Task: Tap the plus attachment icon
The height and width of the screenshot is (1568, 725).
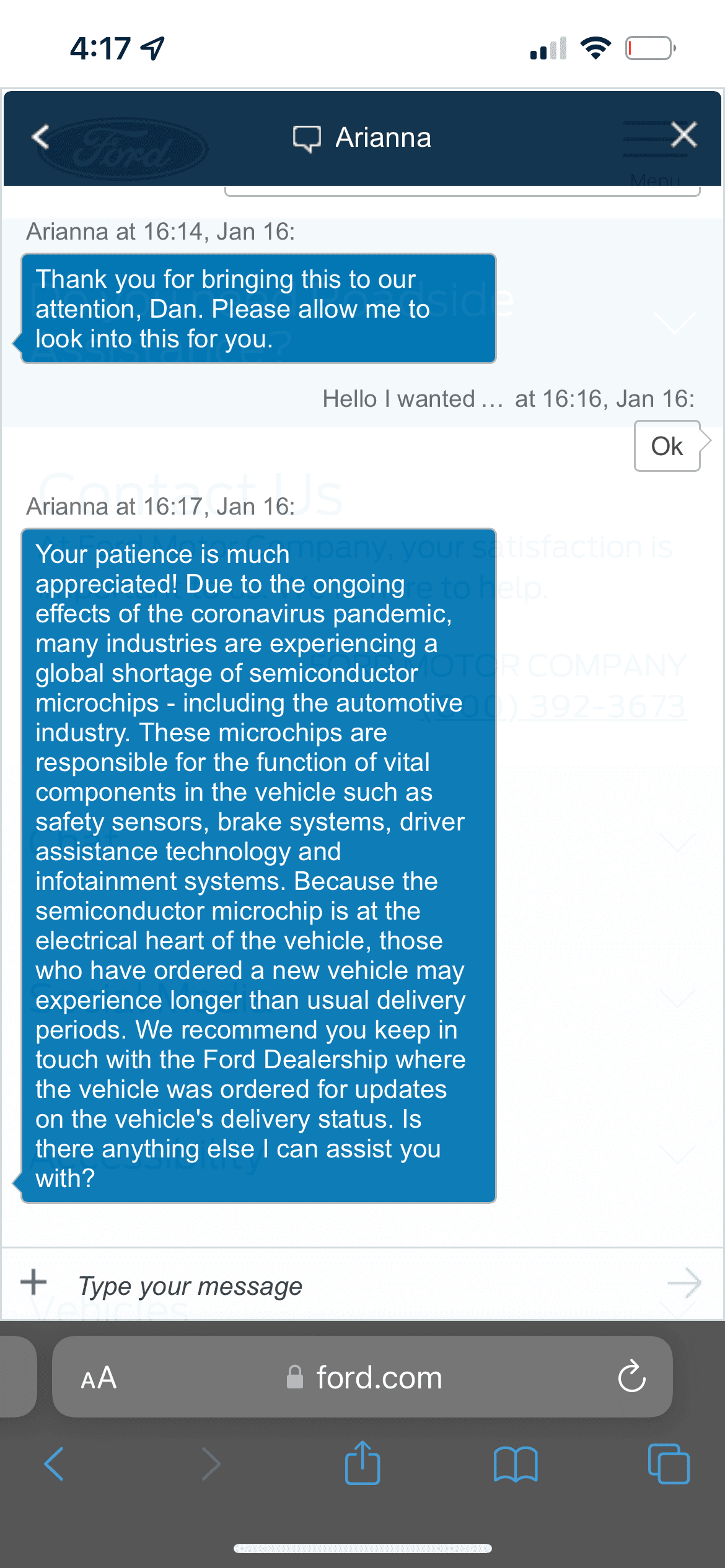Action: 33,1282
